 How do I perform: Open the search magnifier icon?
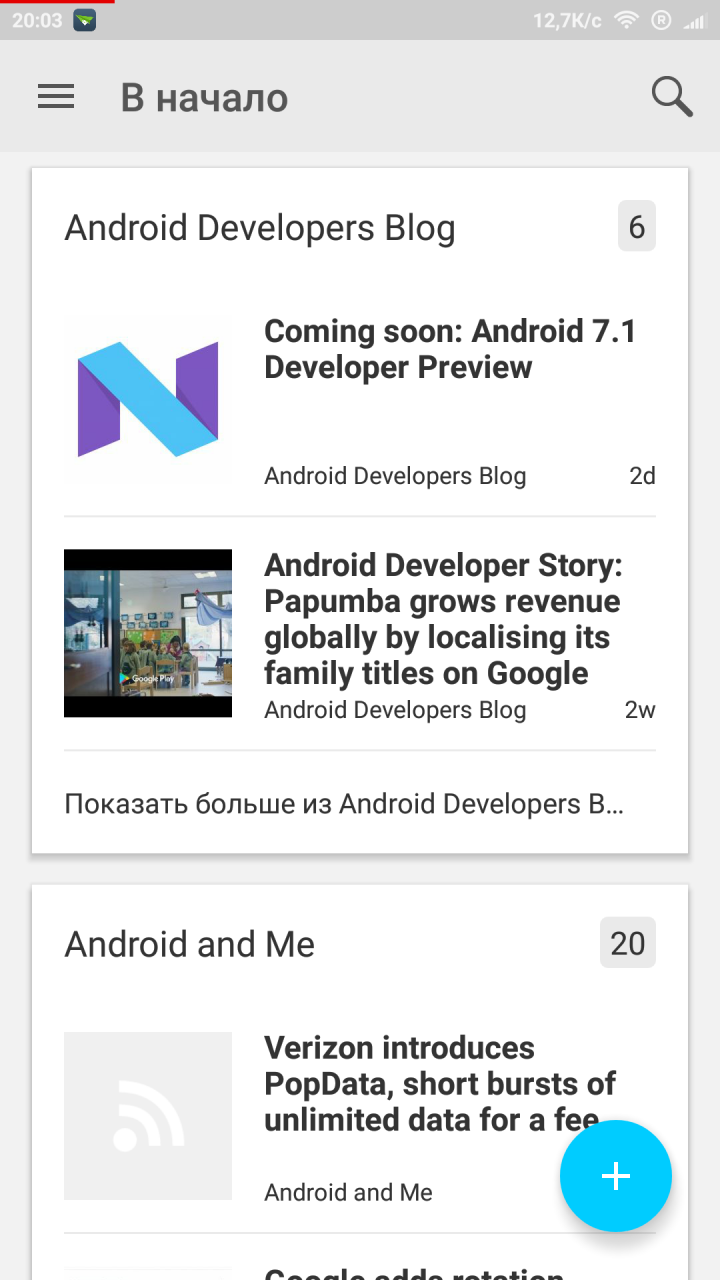click(672, 97)
